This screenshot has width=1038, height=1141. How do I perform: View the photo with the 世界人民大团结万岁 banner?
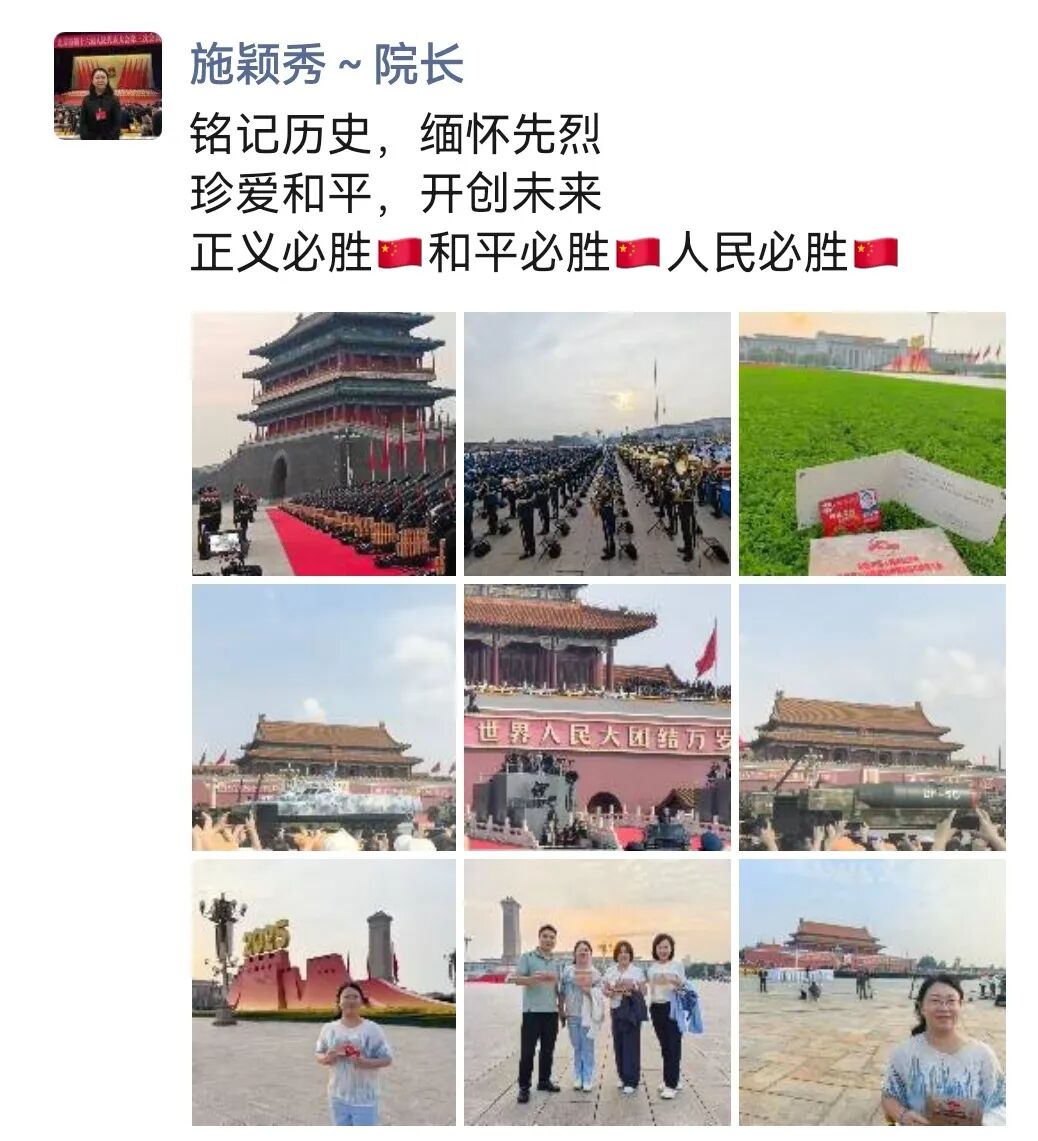597,717
